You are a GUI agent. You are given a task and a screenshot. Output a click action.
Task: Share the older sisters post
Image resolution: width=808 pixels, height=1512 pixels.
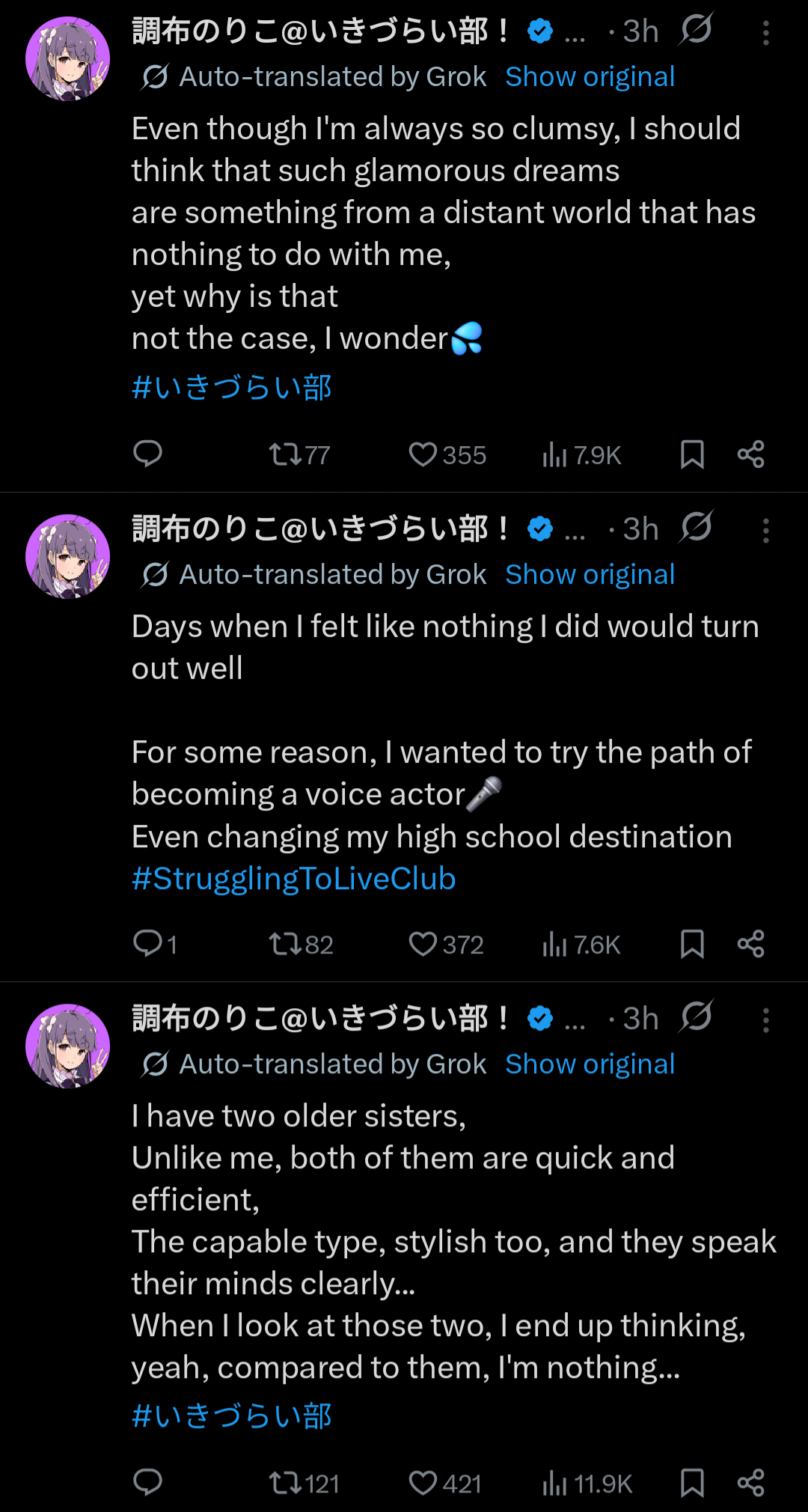750,1483
